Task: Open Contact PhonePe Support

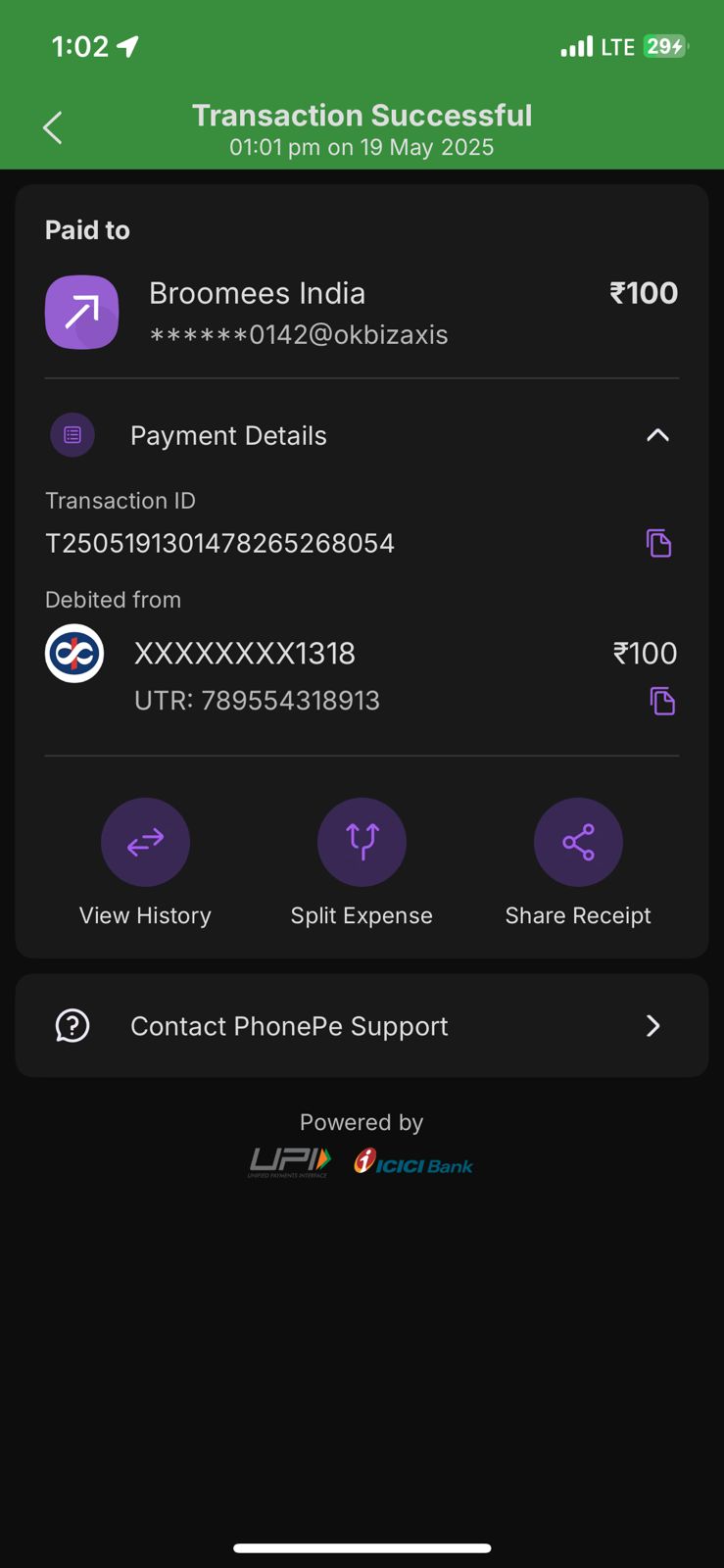Action: click(362, 1026)
